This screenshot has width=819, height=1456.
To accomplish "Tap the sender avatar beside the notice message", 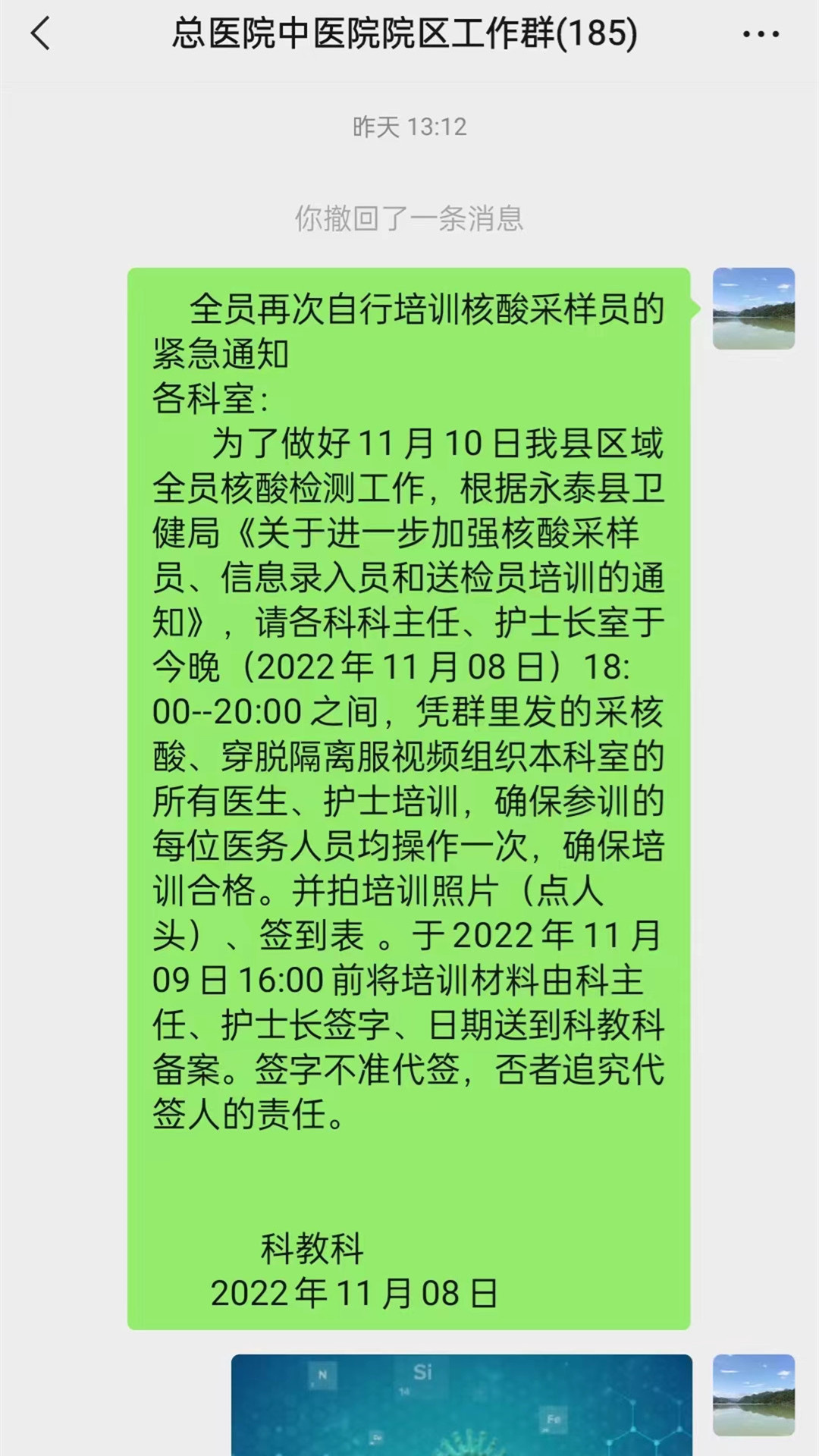I will [753, 309].
